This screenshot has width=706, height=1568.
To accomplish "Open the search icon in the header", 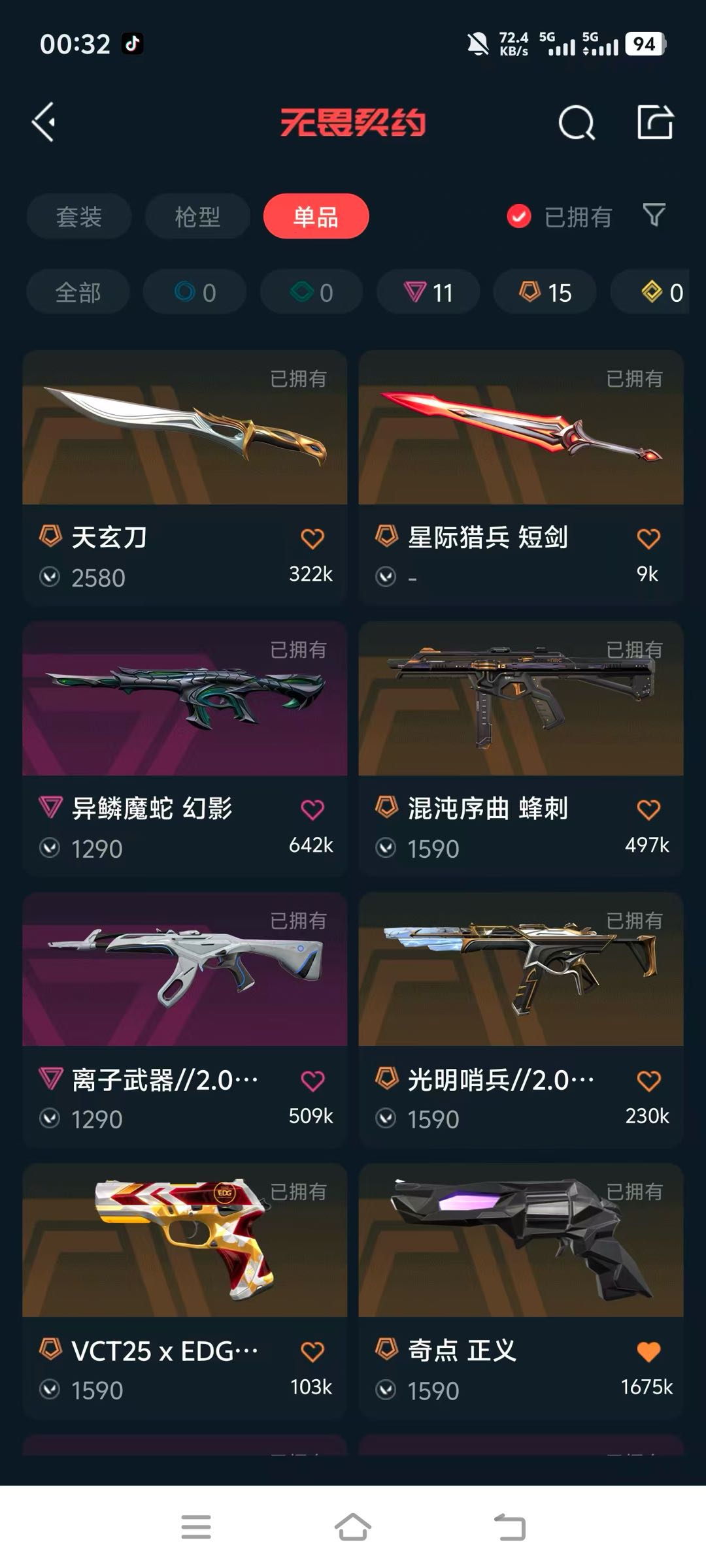I will pyautogui.click(x=577, y=122).
